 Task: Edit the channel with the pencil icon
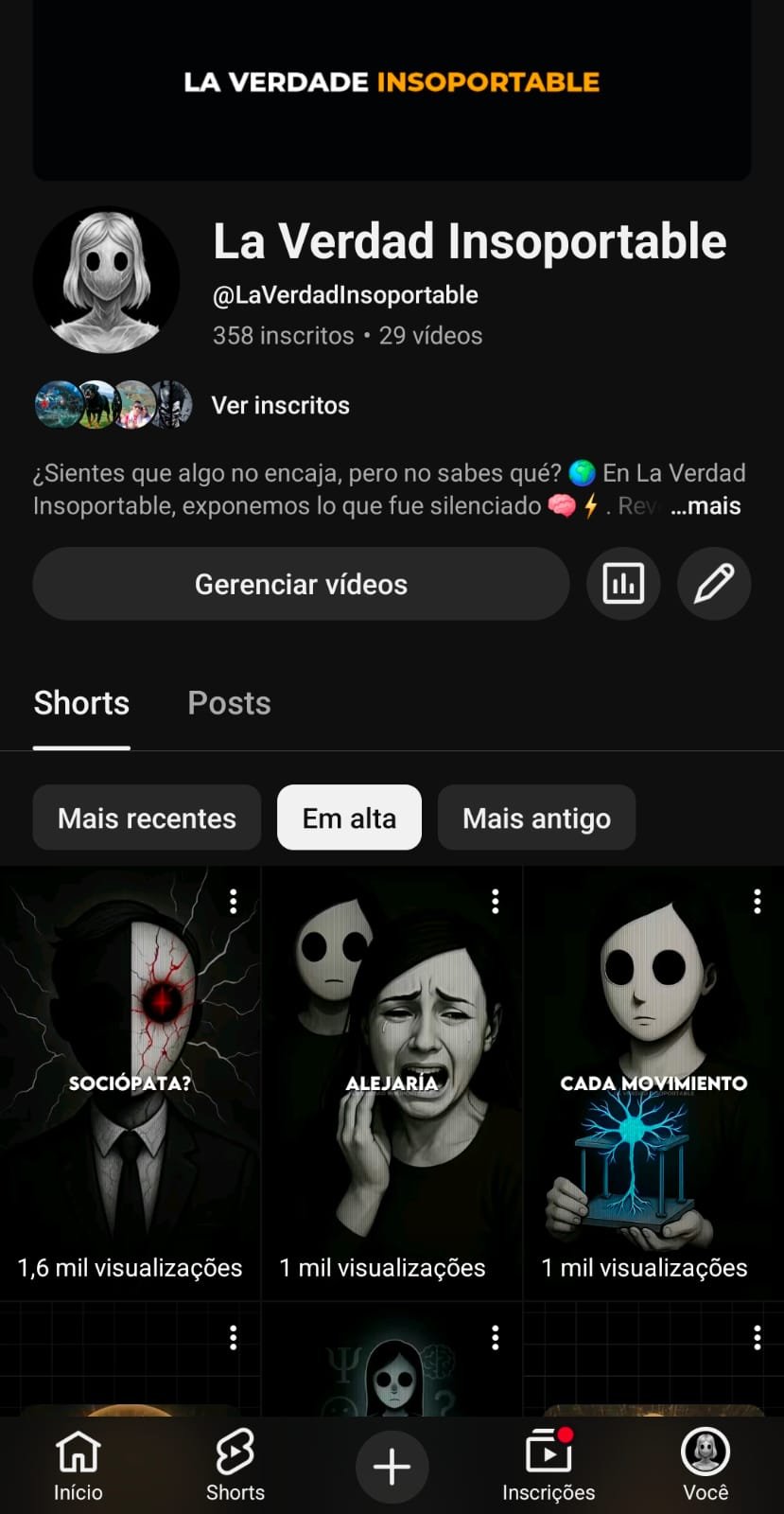click(714, 584)
